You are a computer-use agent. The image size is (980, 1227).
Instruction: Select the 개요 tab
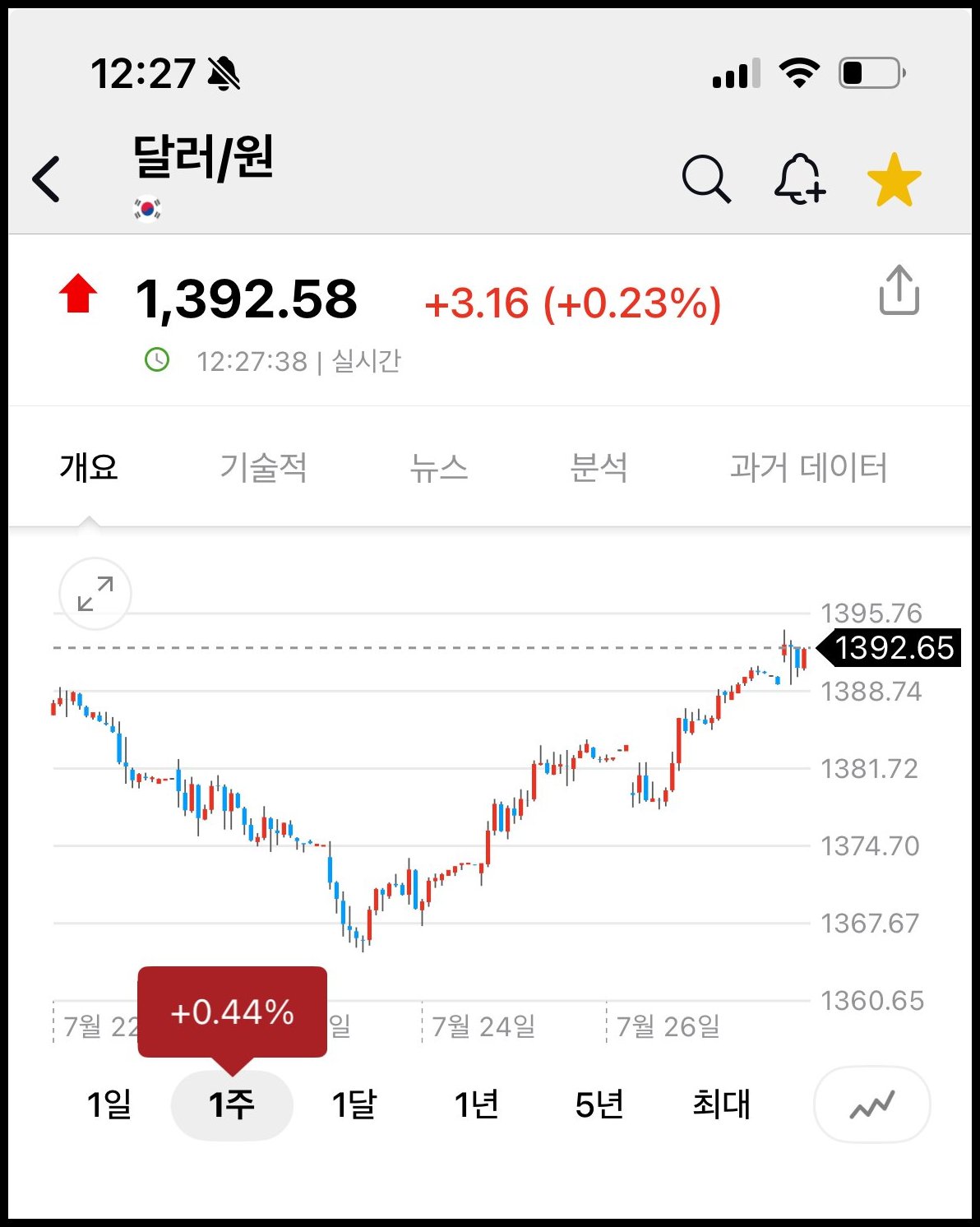89,467
